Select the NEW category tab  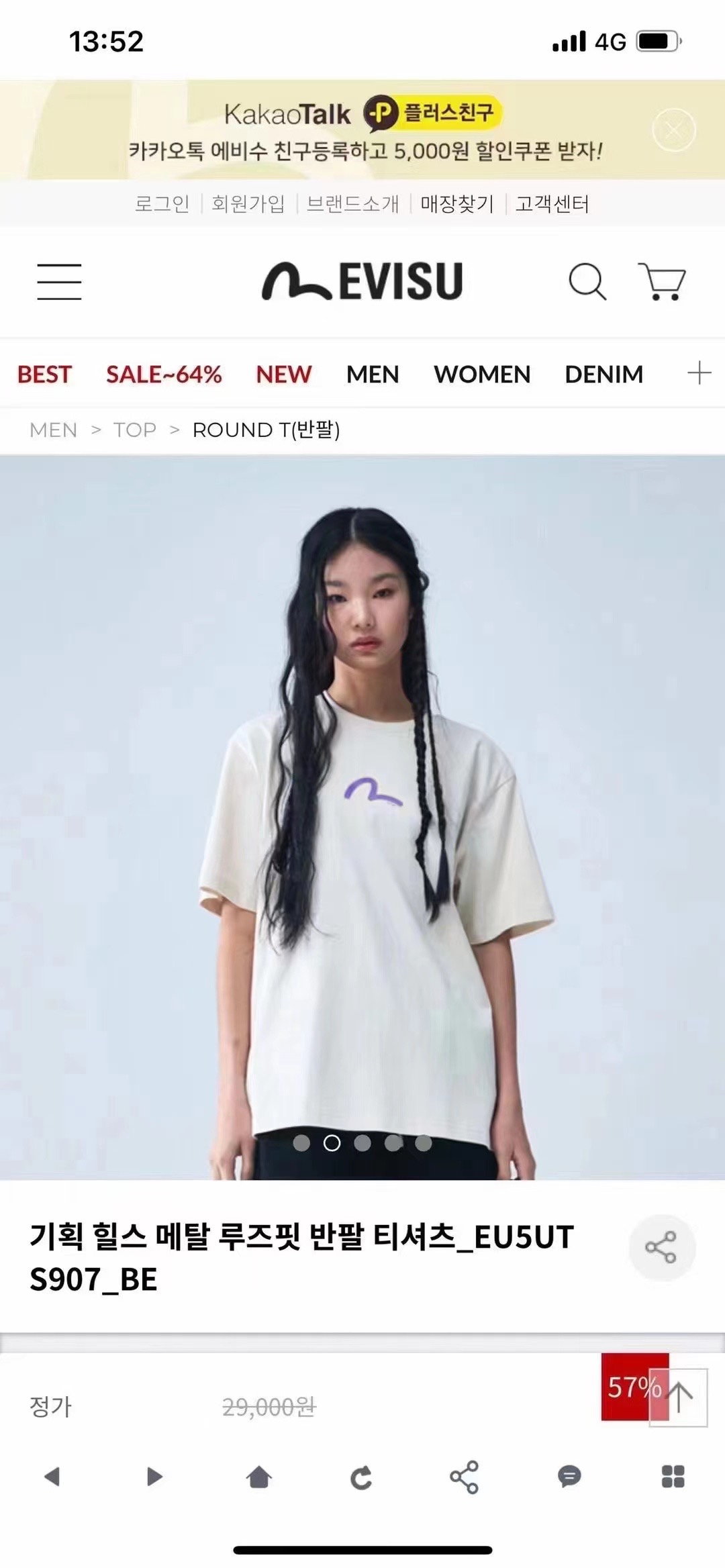(283, 374)
